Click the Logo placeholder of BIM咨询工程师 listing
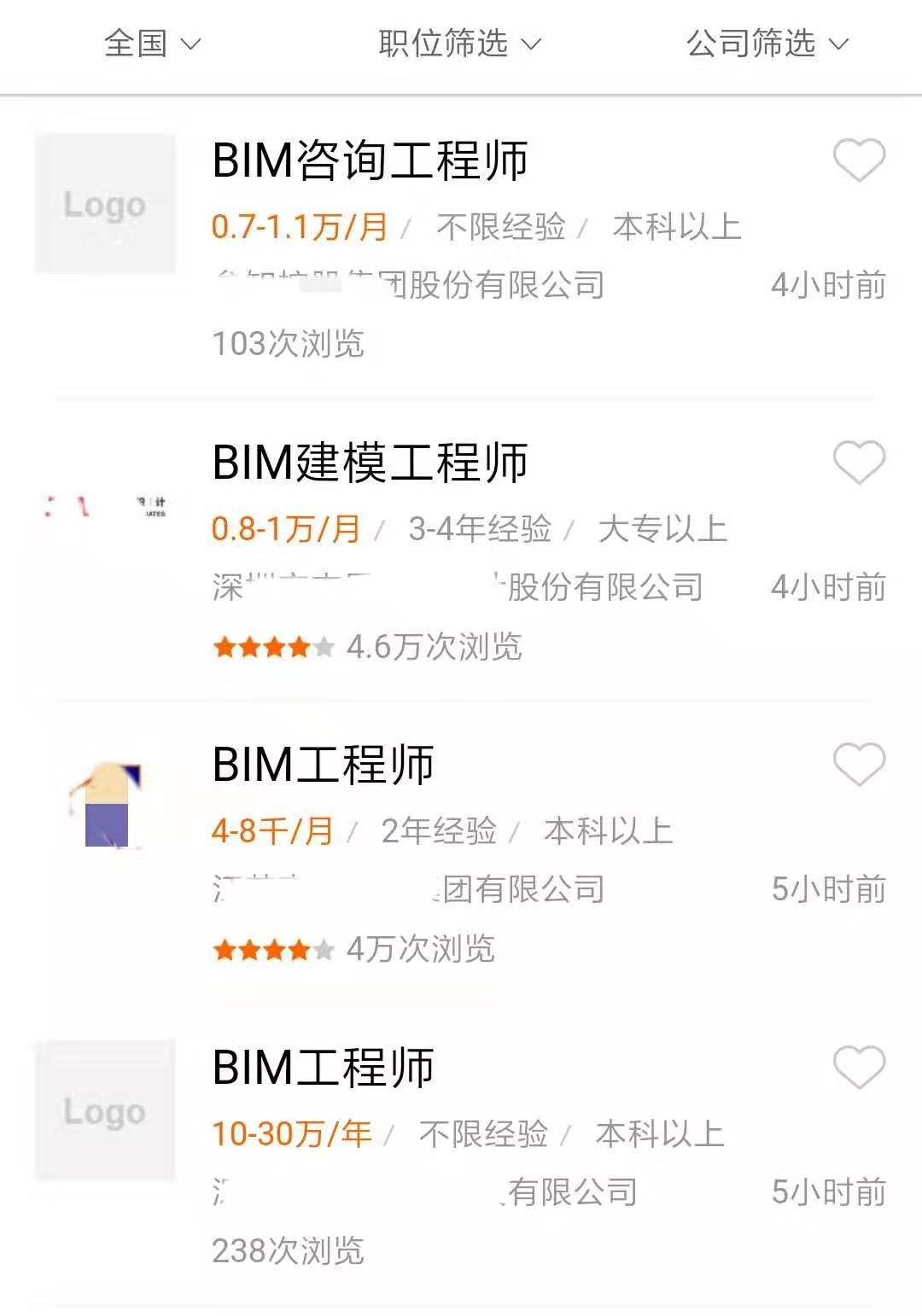The image size is (922, 1316). click(x=104, y=202)
